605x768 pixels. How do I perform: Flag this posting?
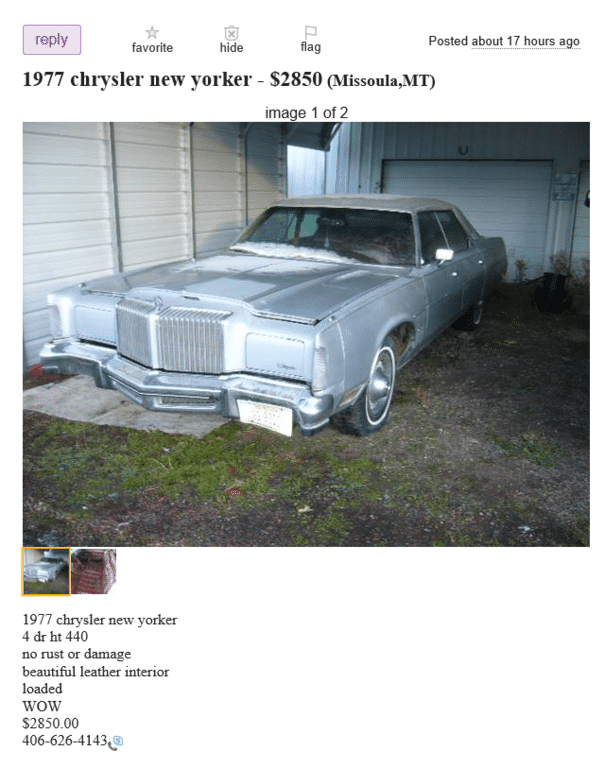pos(310,39)
